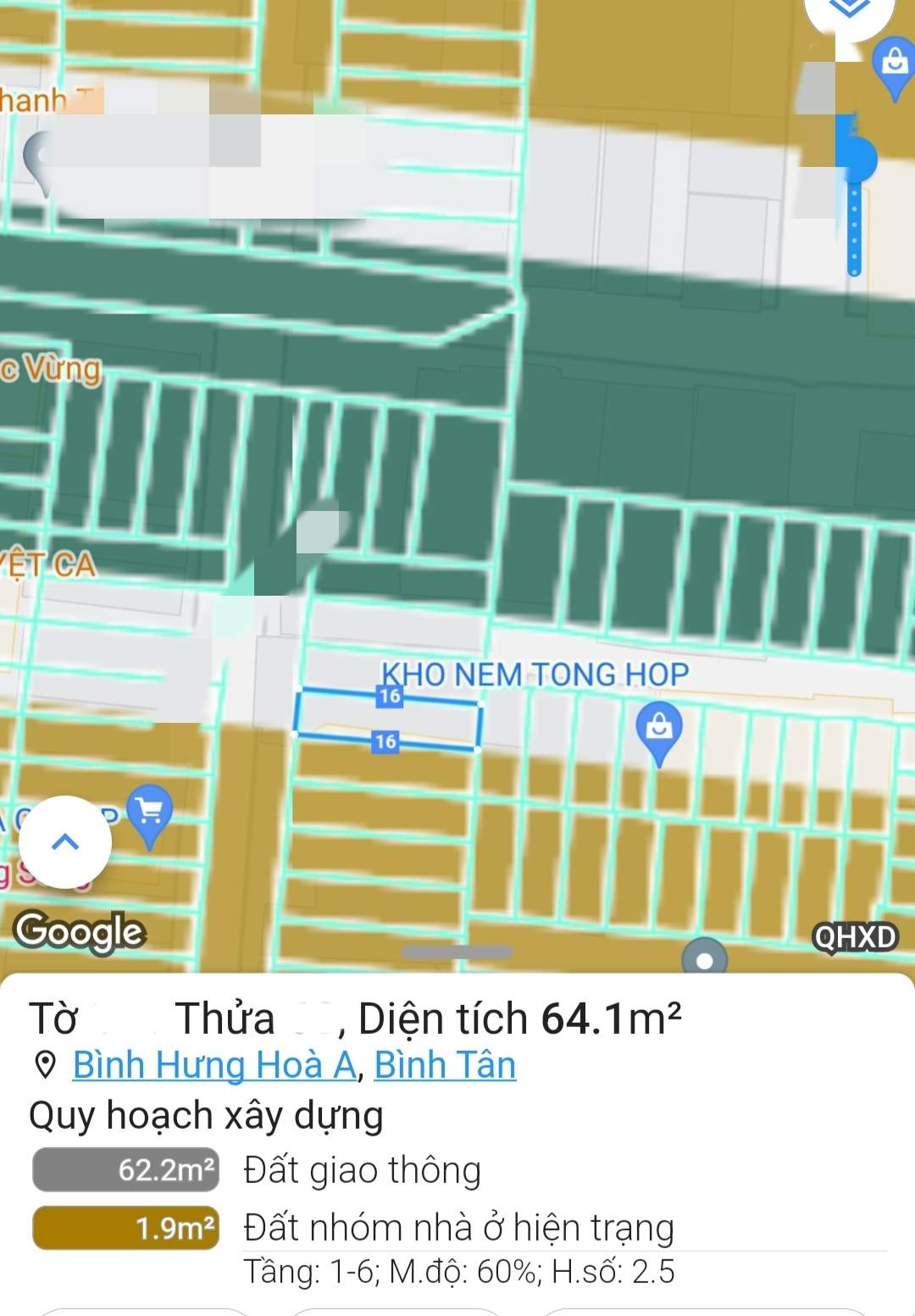Open the Bình Tân district link
This screenshot has height=1316, width=915.
[x=445, y=1065]
